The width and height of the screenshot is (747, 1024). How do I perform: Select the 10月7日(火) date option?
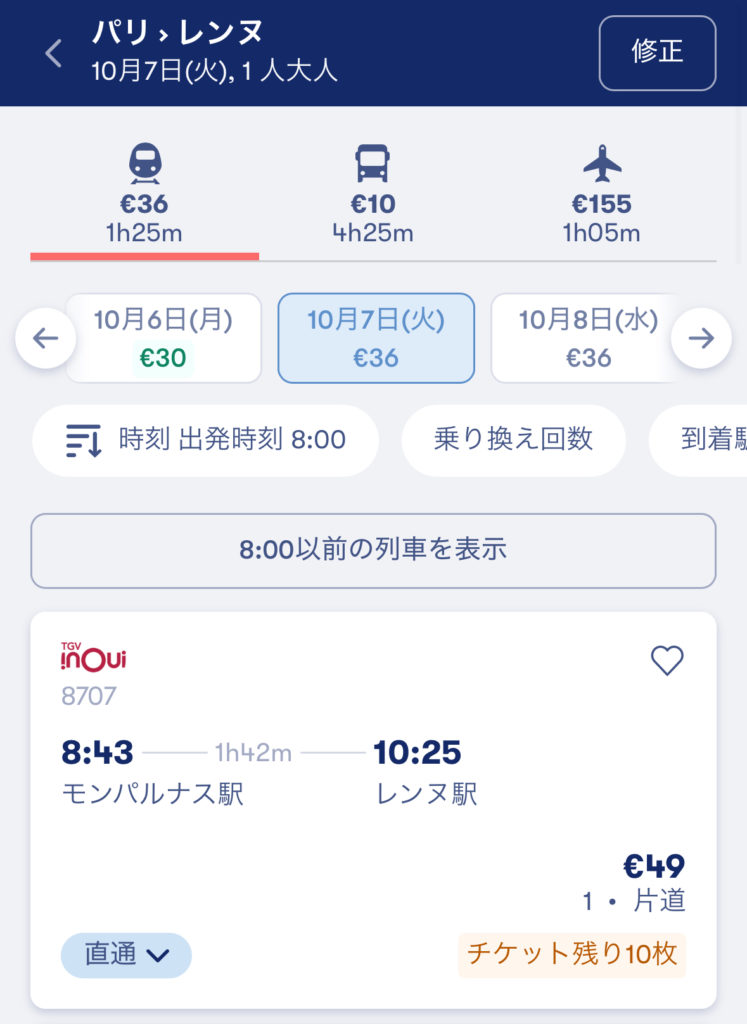375,338
